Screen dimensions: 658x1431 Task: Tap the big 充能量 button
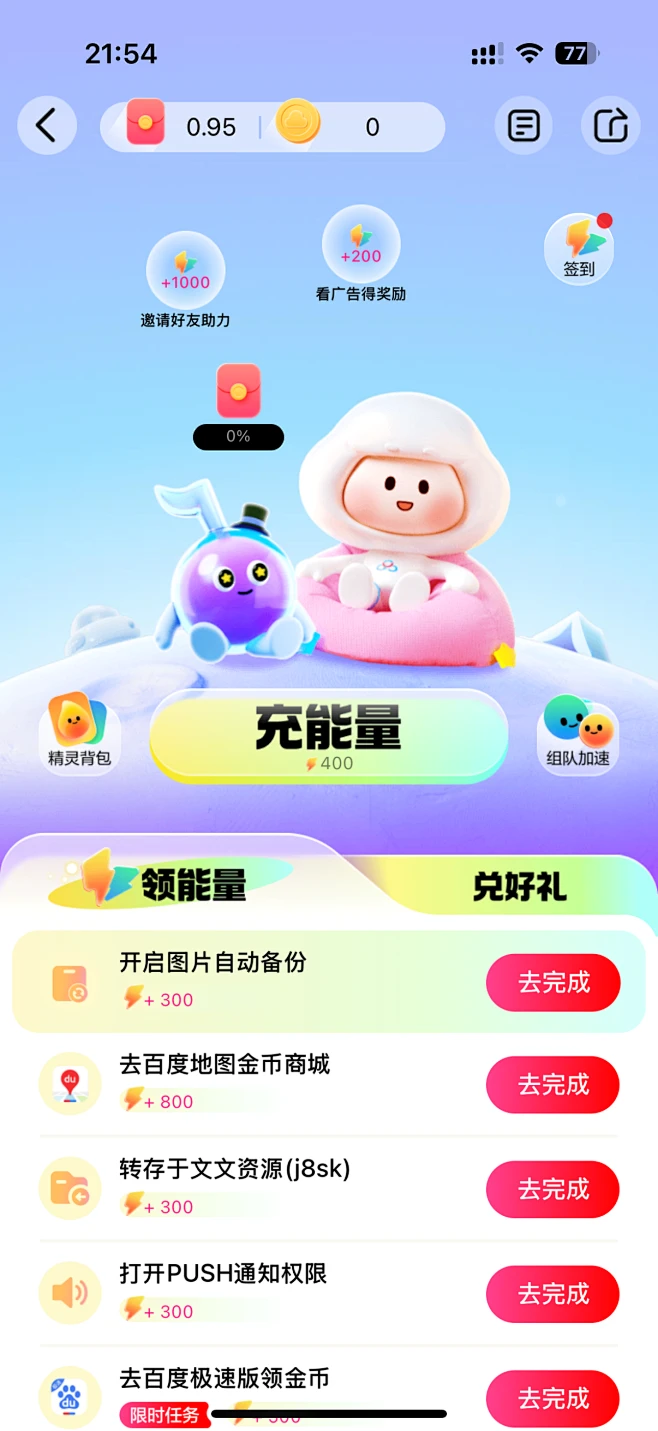coord(328,736)
